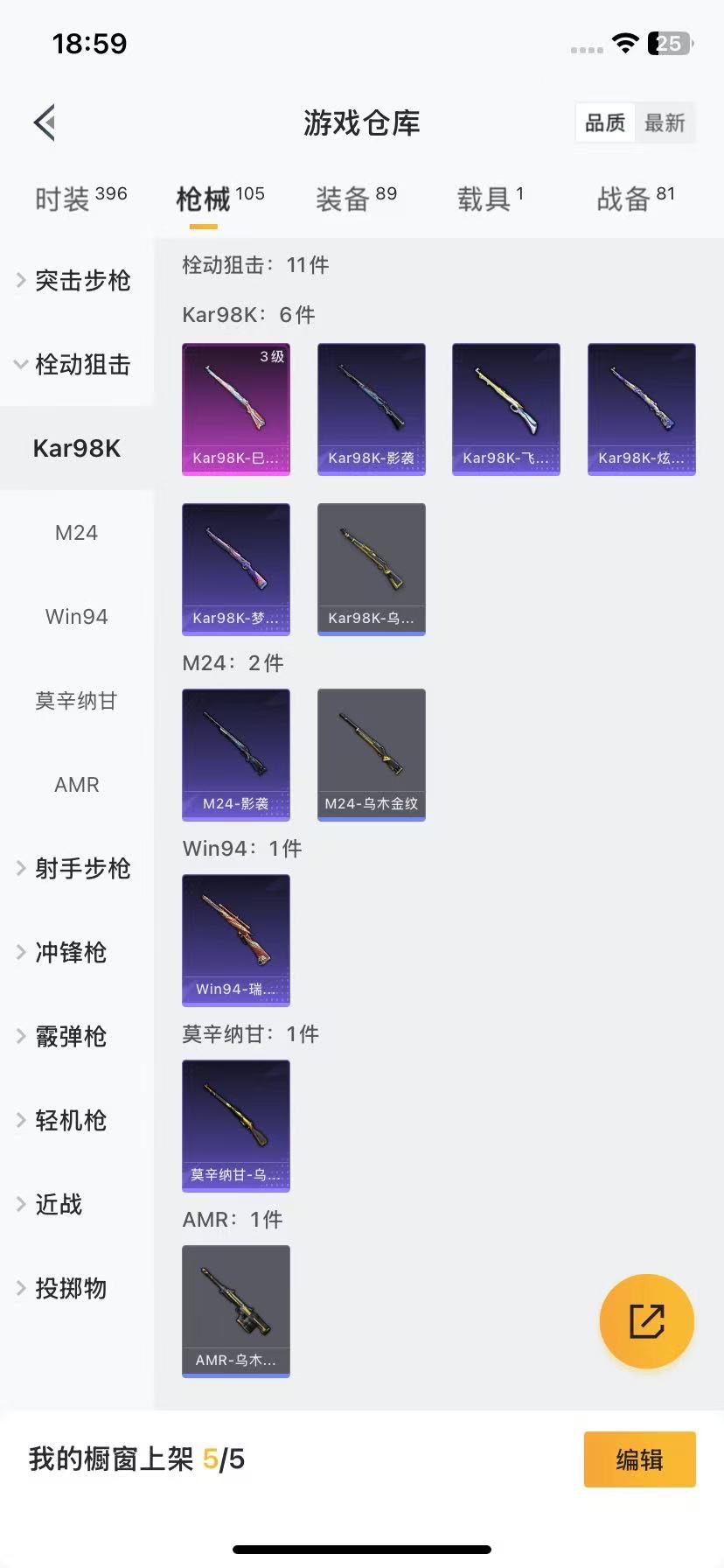Open the 战备 tab

pos(636,199)
